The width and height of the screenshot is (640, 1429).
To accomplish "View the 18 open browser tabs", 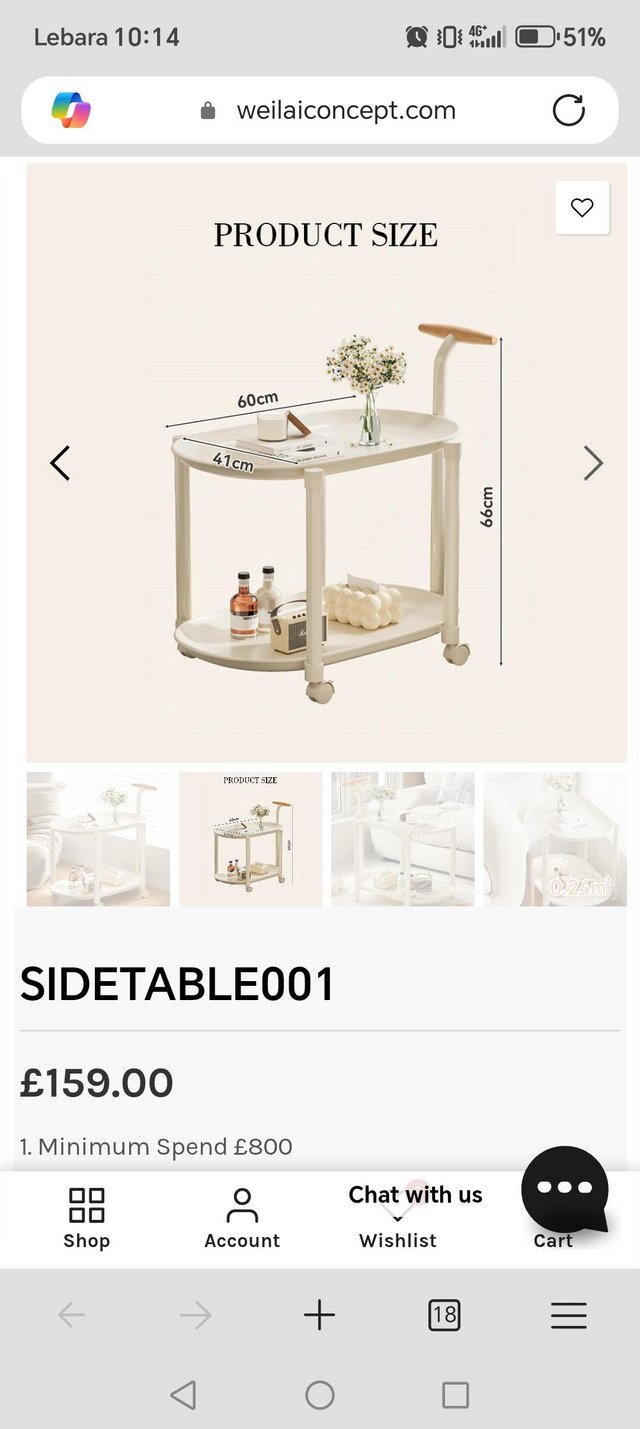I will [444, 1315].
